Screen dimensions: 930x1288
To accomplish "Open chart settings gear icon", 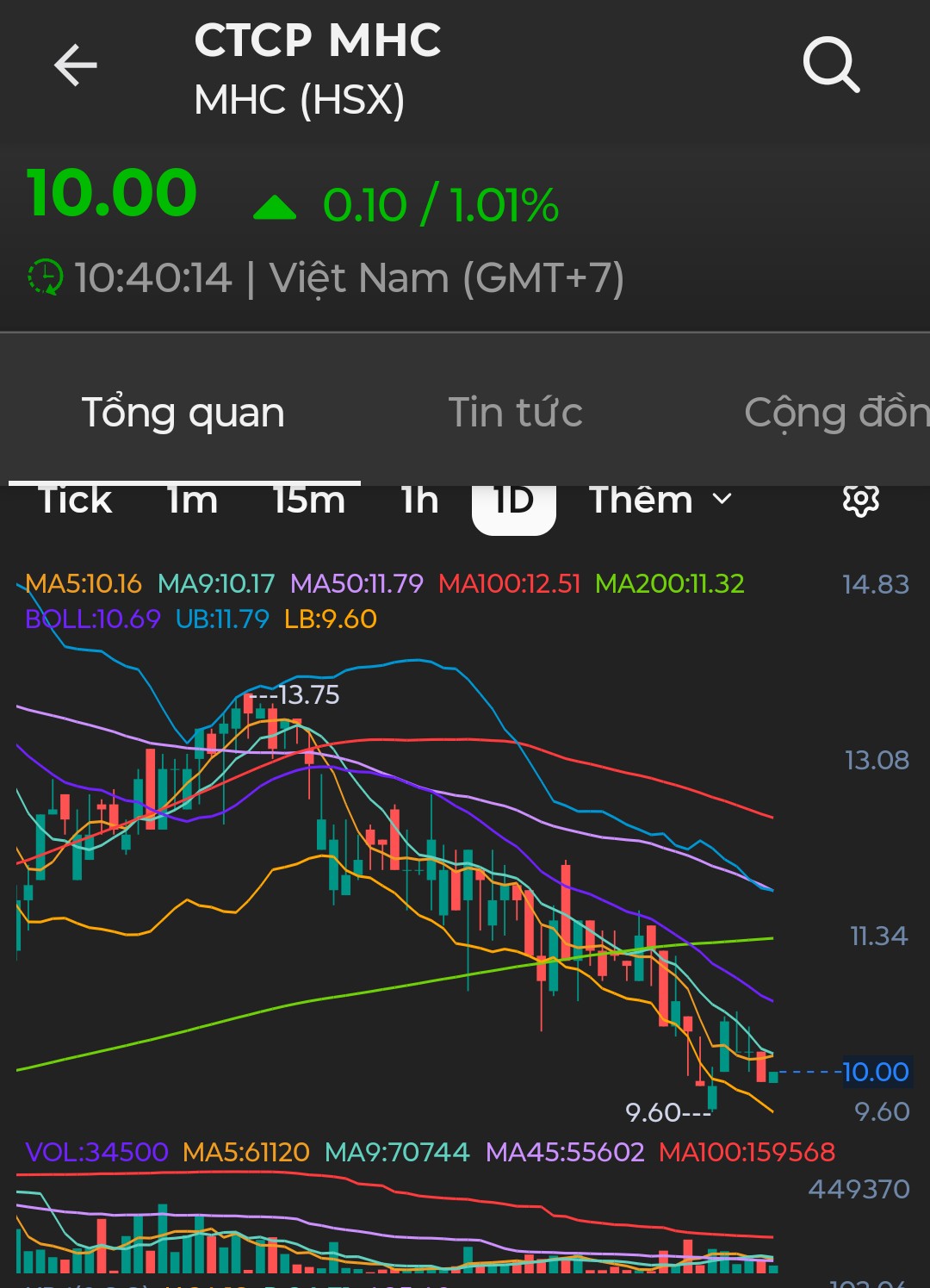I will (x=860, y=500).
